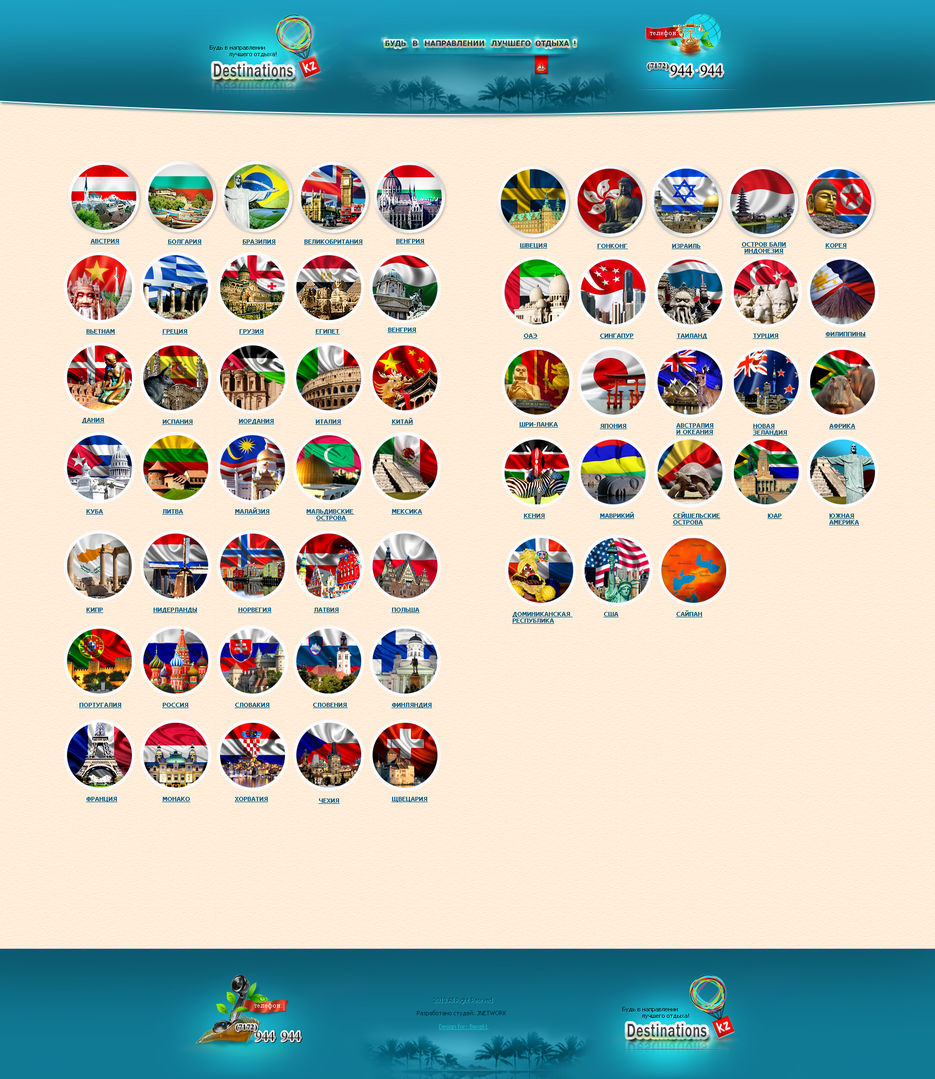The image size is (935, 1079).
Task: Open the Египет country tile
Action: tap(328, 288)
